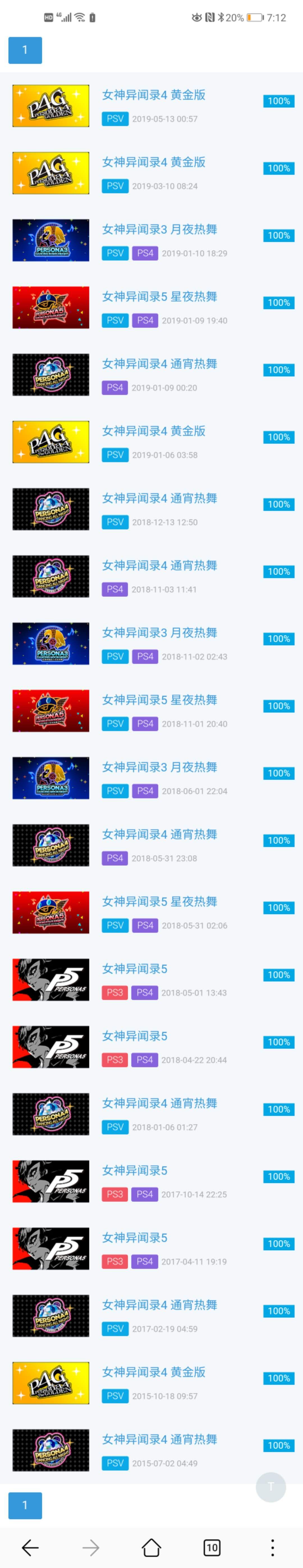Image resolution: width=303 pixels, height=1568 pixels.
Task: Go to the browser home page
Action: click(x=151, y=1547)
